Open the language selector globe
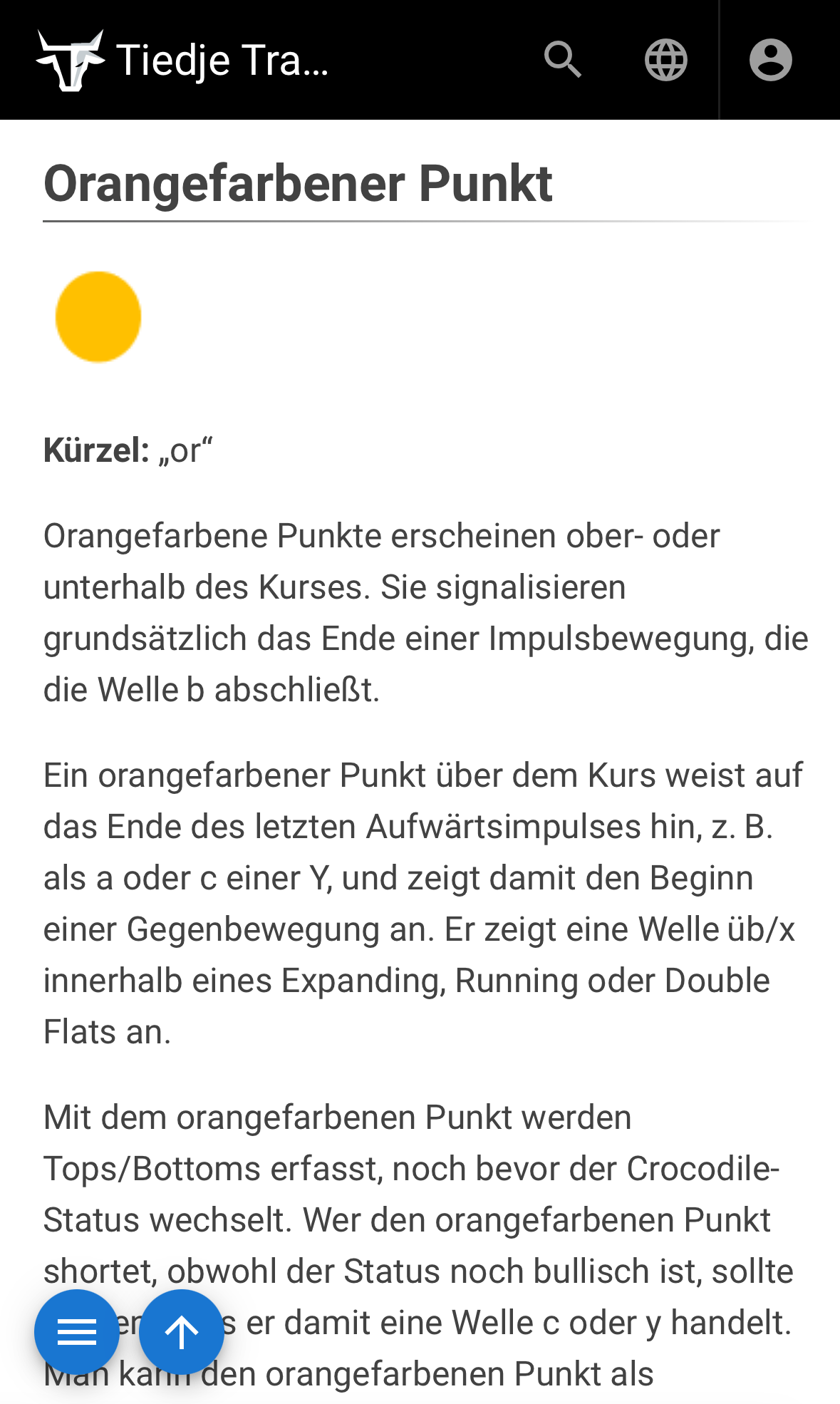 click(x=665, y=59)
